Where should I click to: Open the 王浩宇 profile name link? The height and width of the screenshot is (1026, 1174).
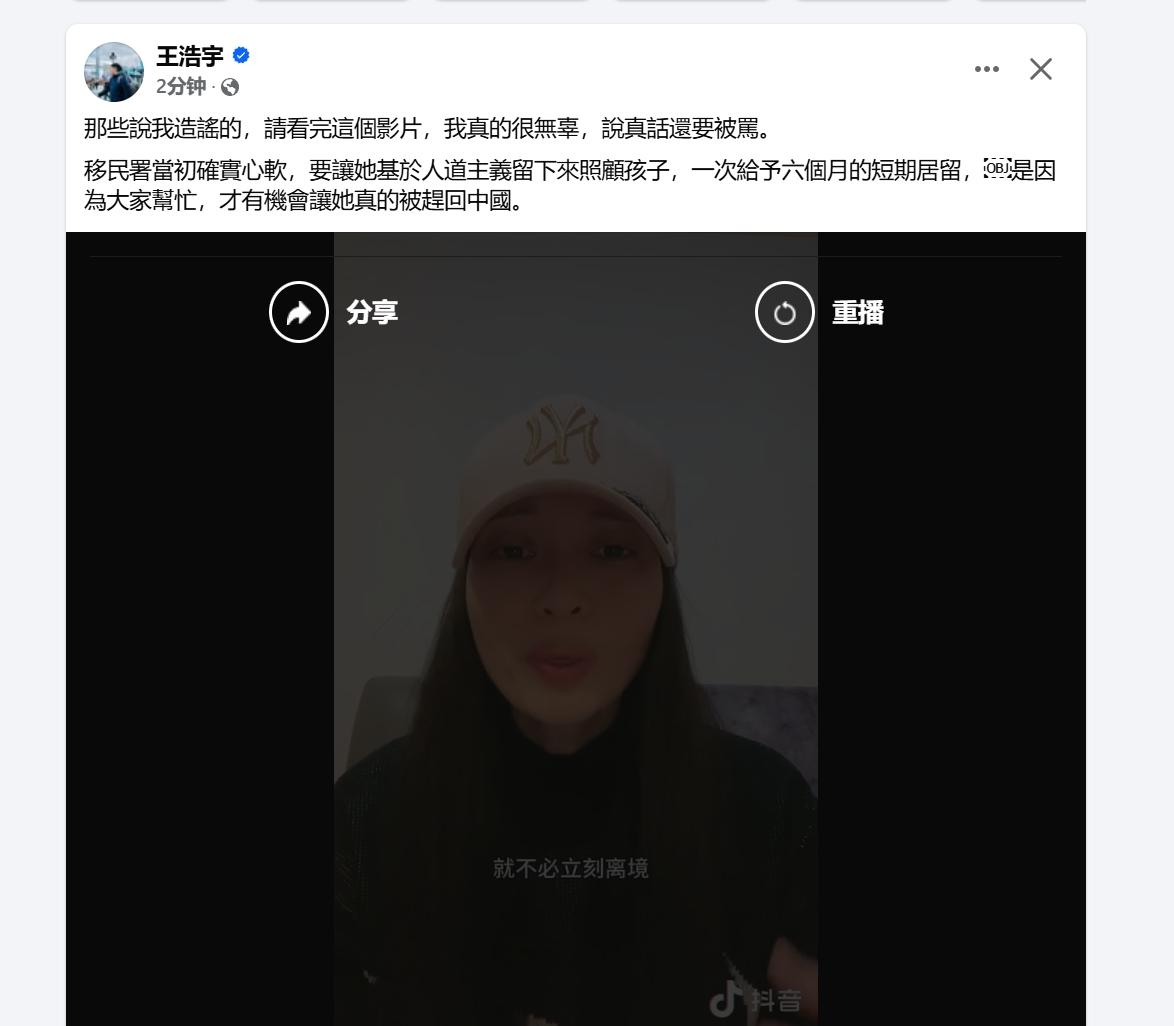[x=190, y=56]
